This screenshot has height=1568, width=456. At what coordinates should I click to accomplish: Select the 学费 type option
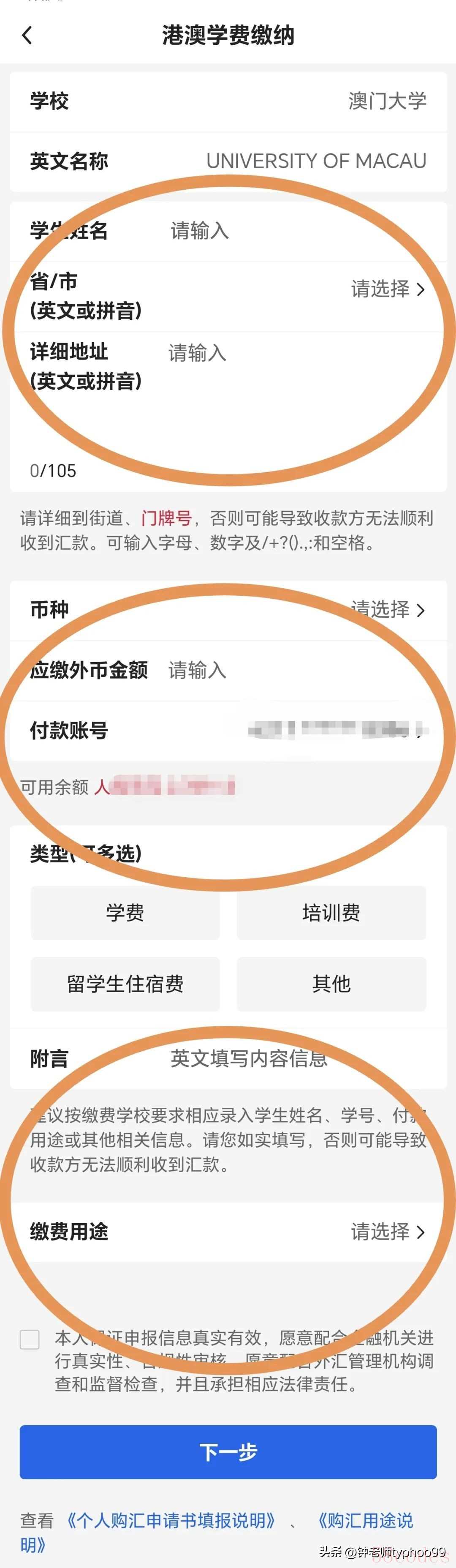pyautogui.click(x=125, y=912)
